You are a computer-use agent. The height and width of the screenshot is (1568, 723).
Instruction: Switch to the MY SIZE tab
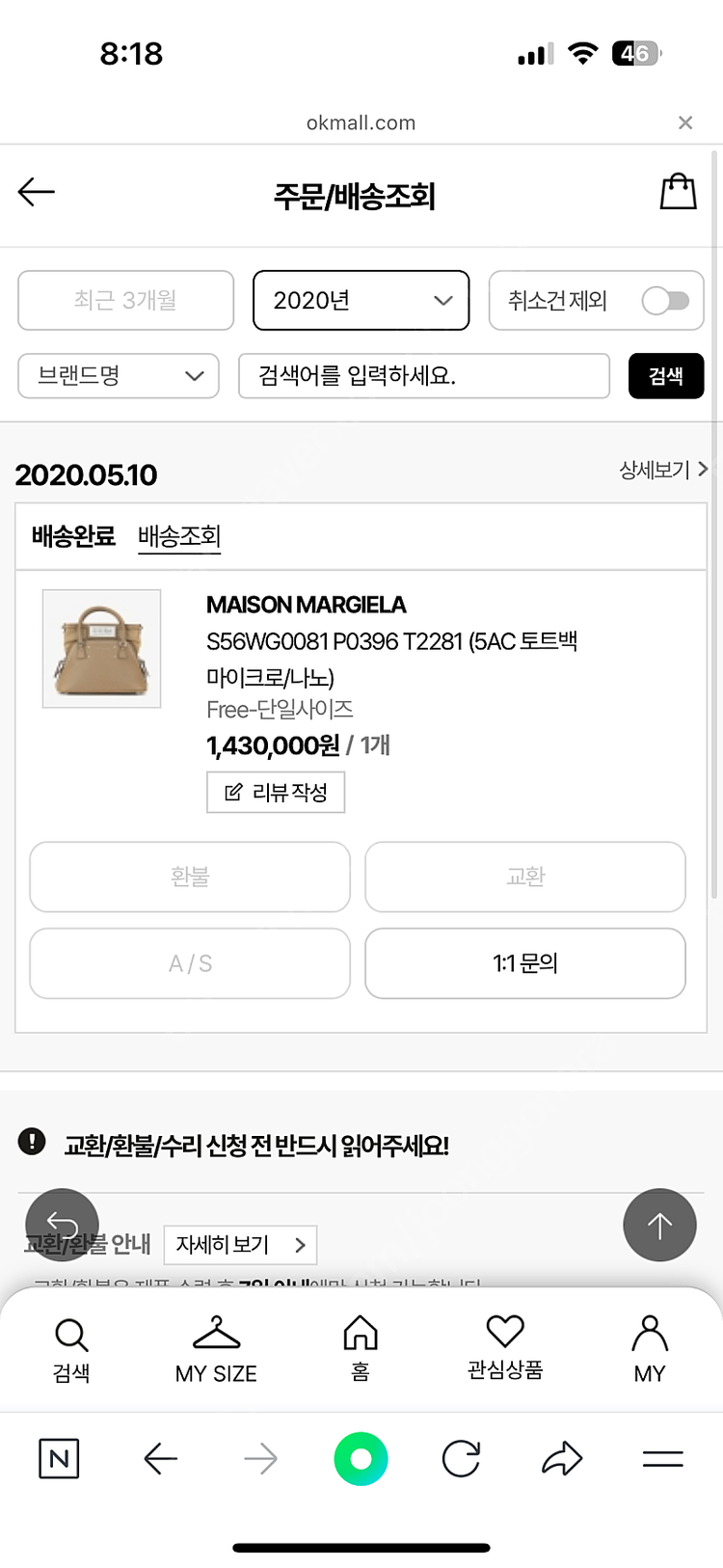pyautogui.click(x=216, y=1350)
